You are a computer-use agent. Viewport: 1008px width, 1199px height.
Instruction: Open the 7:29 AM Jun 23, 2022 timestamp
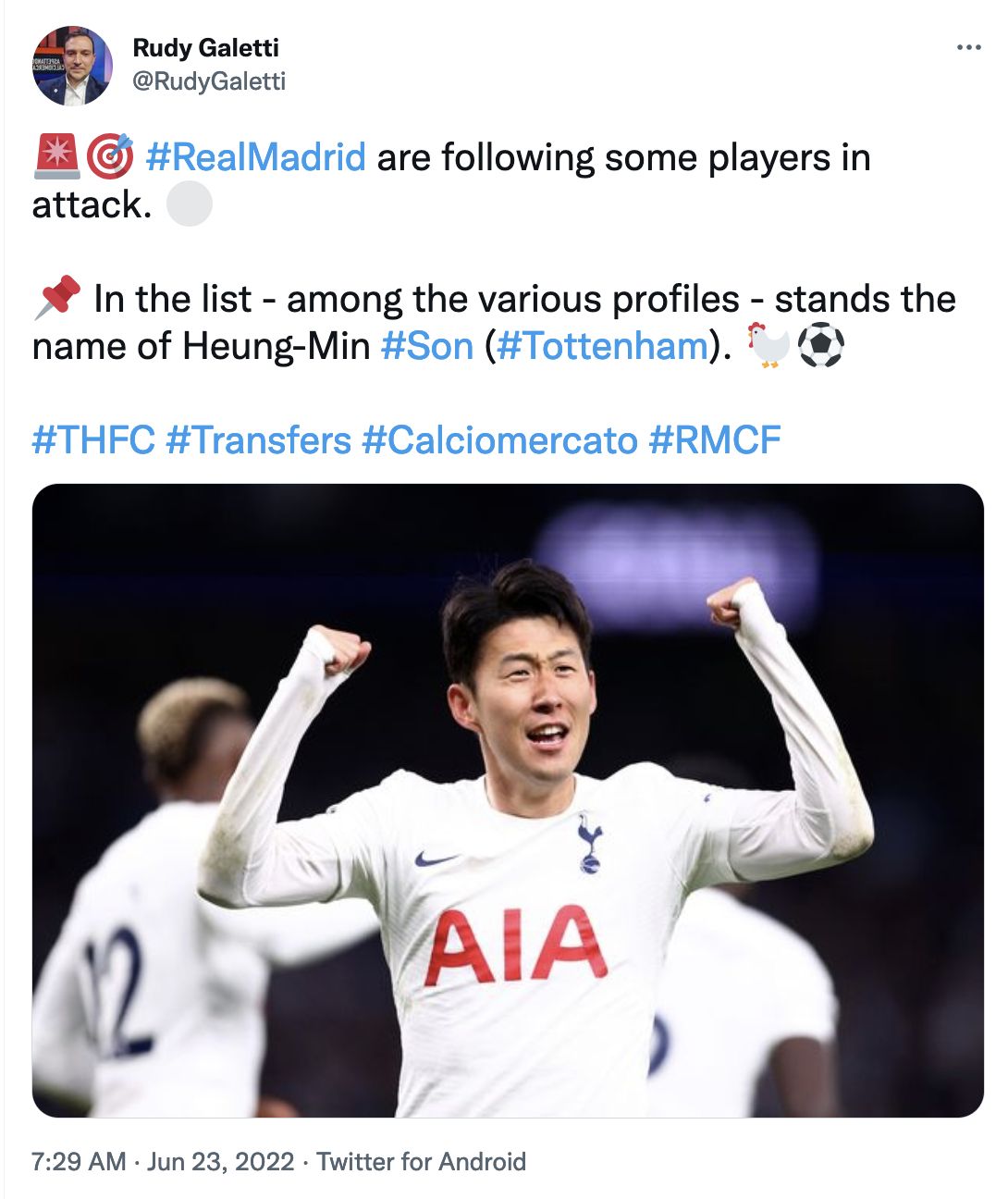click(163, 1162)
